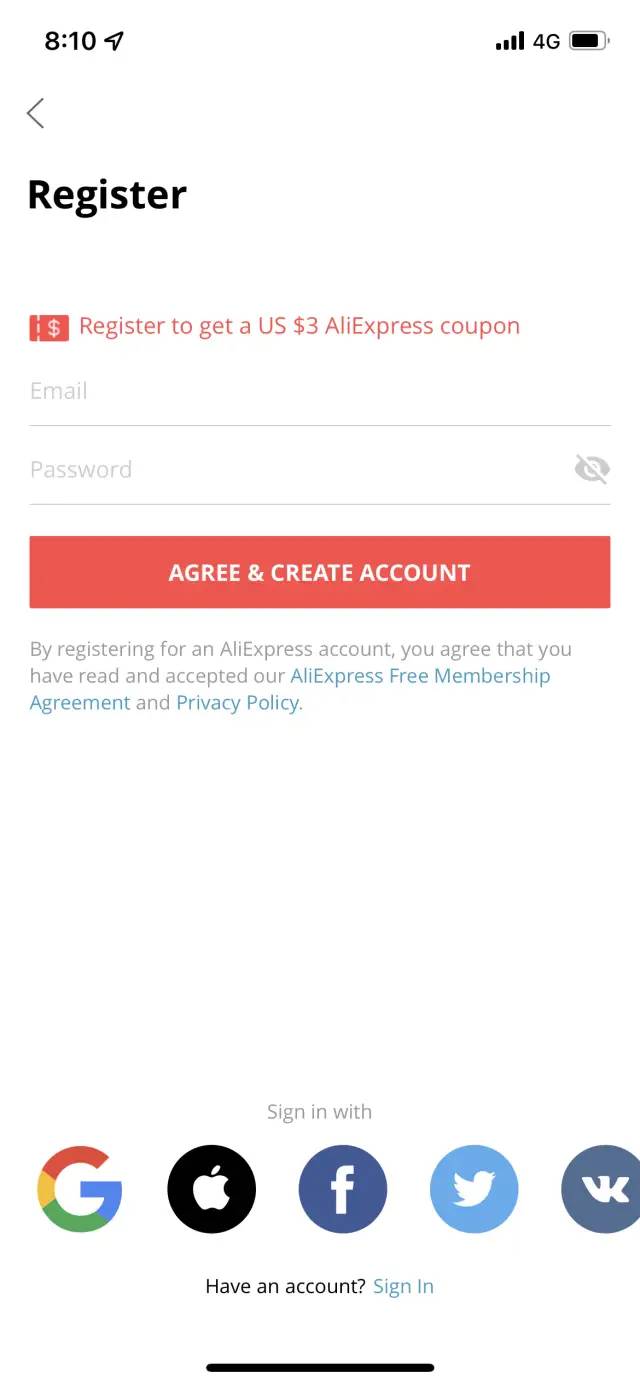Sign in with VK

tap(601, 1189)
